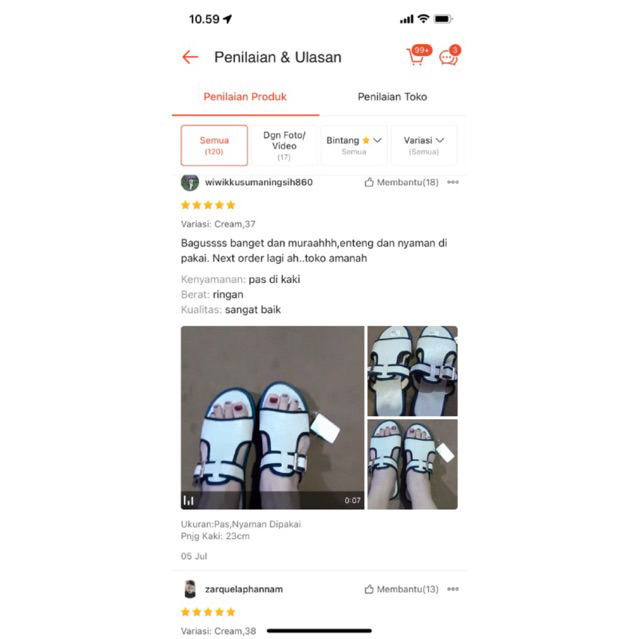Go back using the orange arrow

click(x=190, y=57)
